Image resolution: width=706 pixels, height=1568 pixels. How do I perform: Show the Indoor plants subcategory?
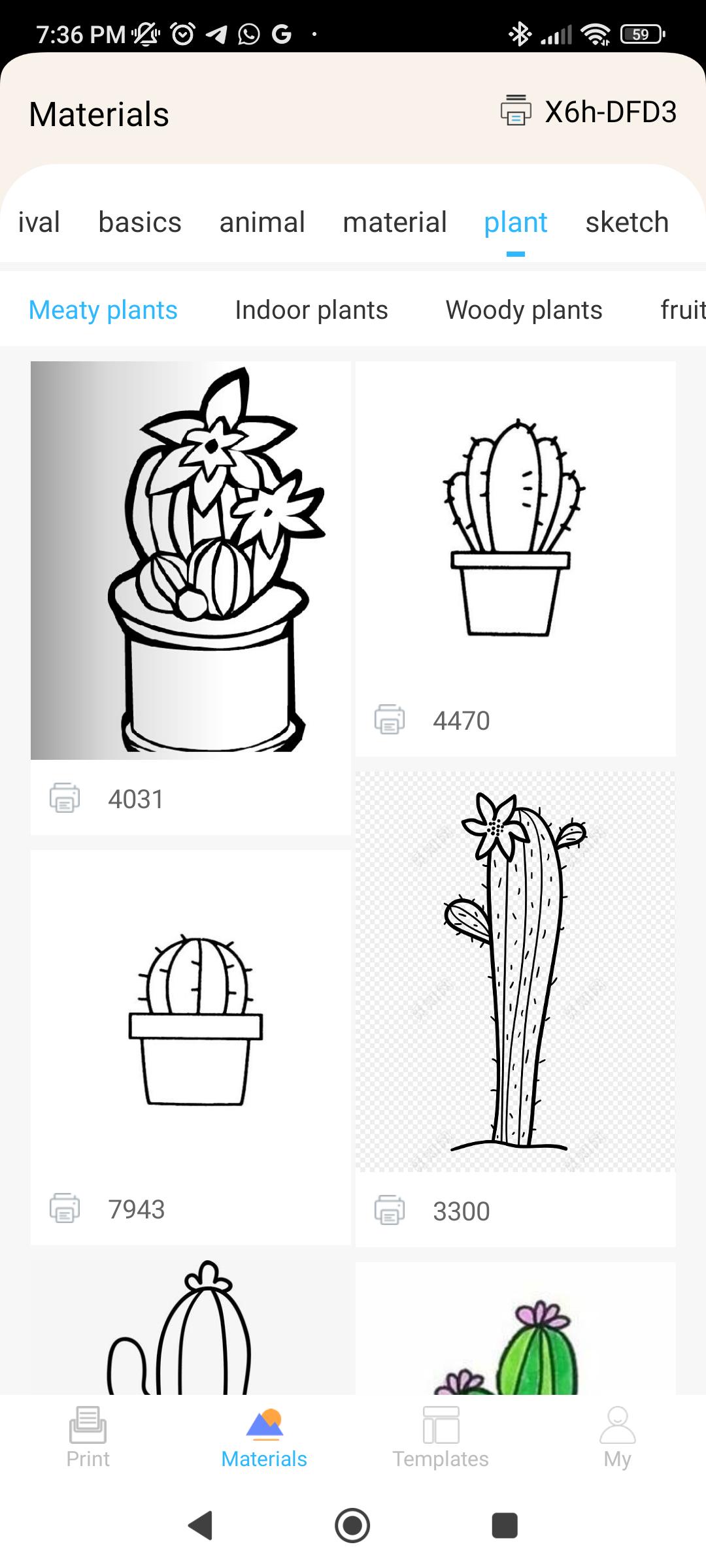(x=311, y=310)
